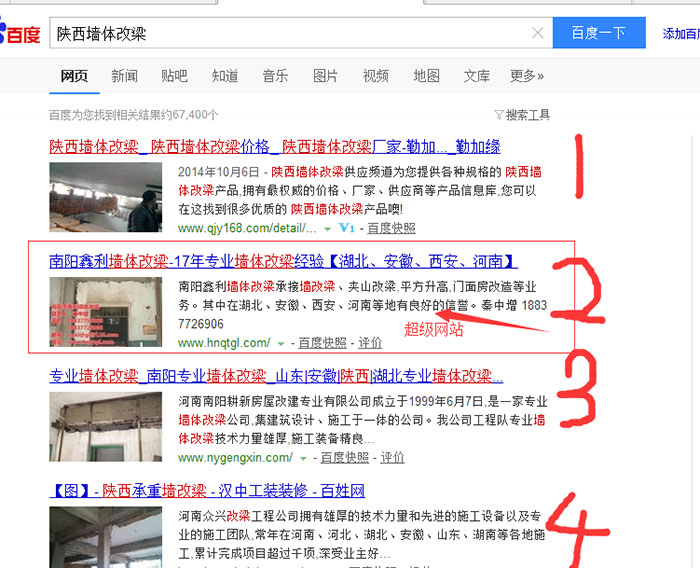Expand the 更多» menu
Screen dimensions: 700x568
(x=527, y=76)
